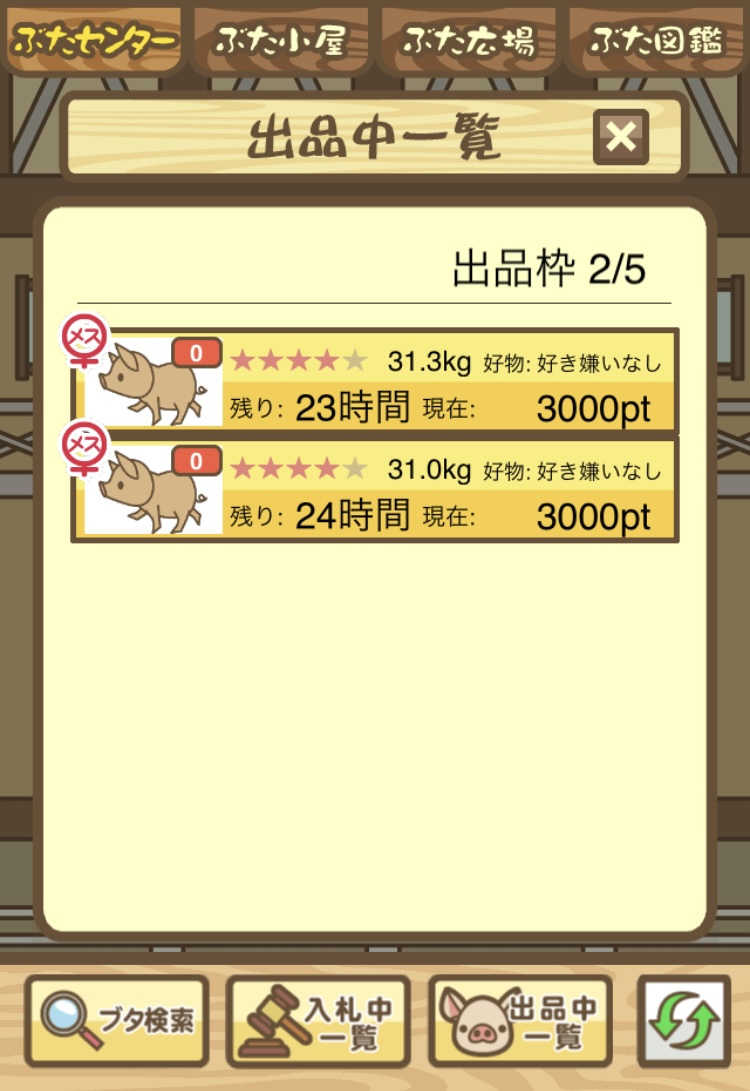Screen dimensions: 750x1091
Task: Open the ぶた小屋 tab
Action: point(281,40)
